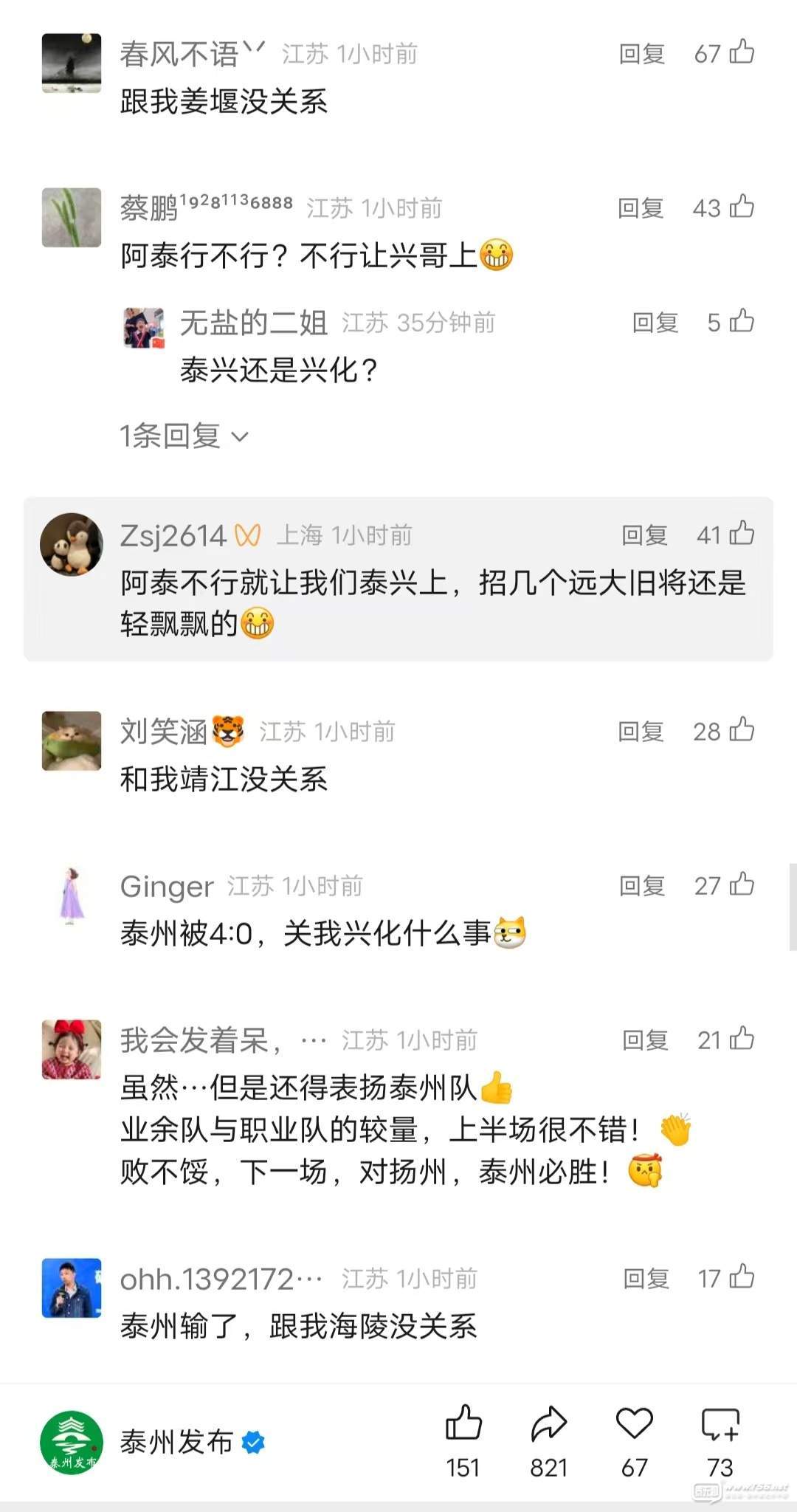Image resolution: width=797 pixels, height=1512 pixels.
Task: Like the post by 泰州发布
Action: point(463,1425)
